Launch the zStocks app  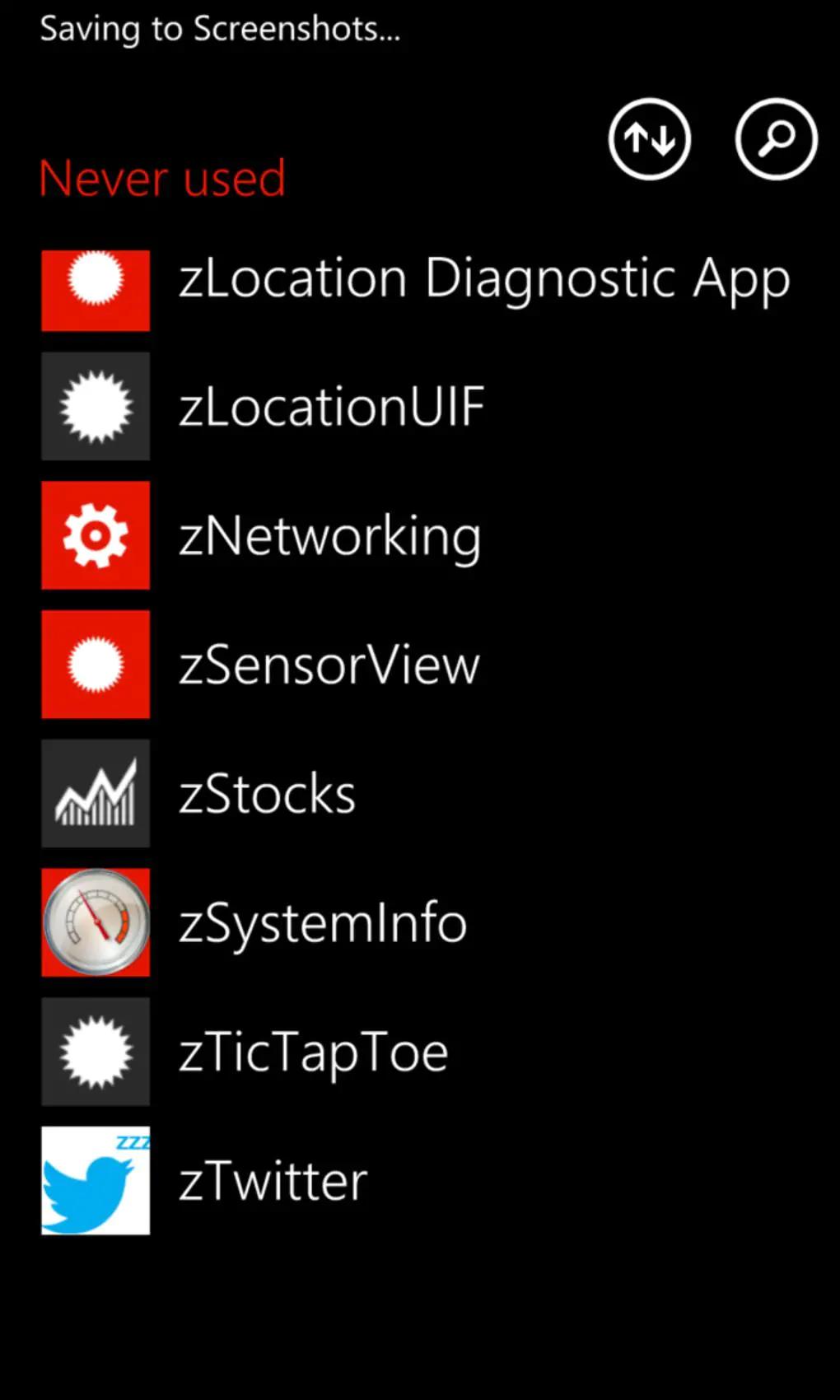point(267,795)
